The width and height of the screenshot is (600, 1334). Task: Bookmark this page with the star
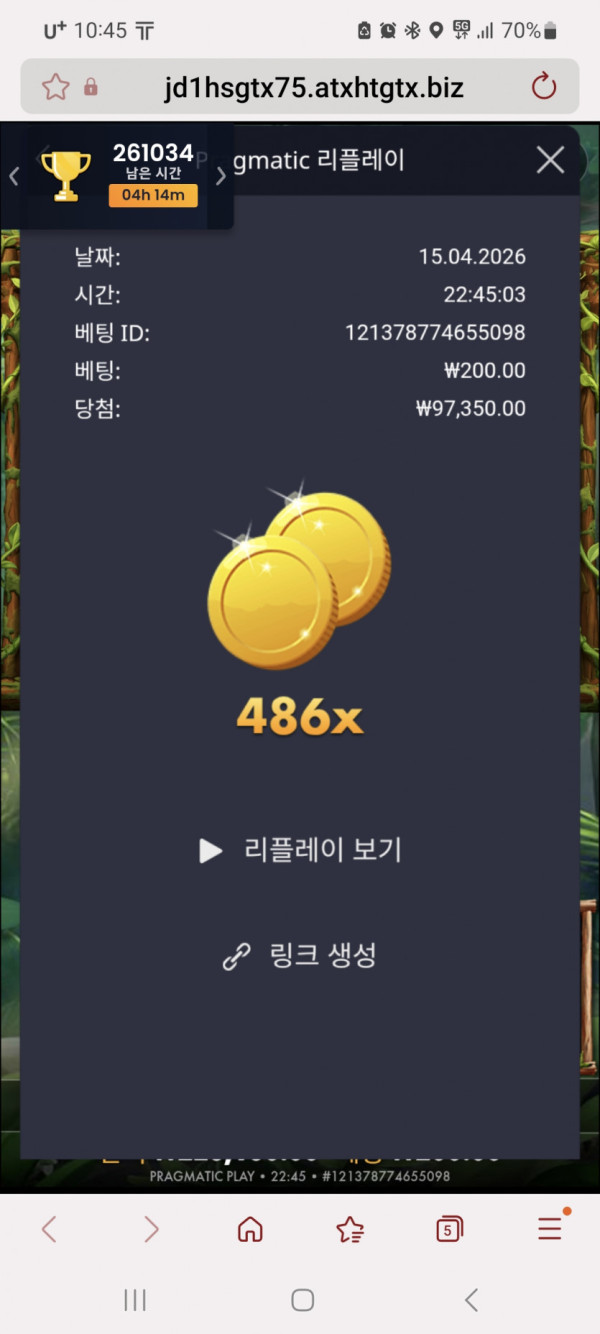[55, 87]
